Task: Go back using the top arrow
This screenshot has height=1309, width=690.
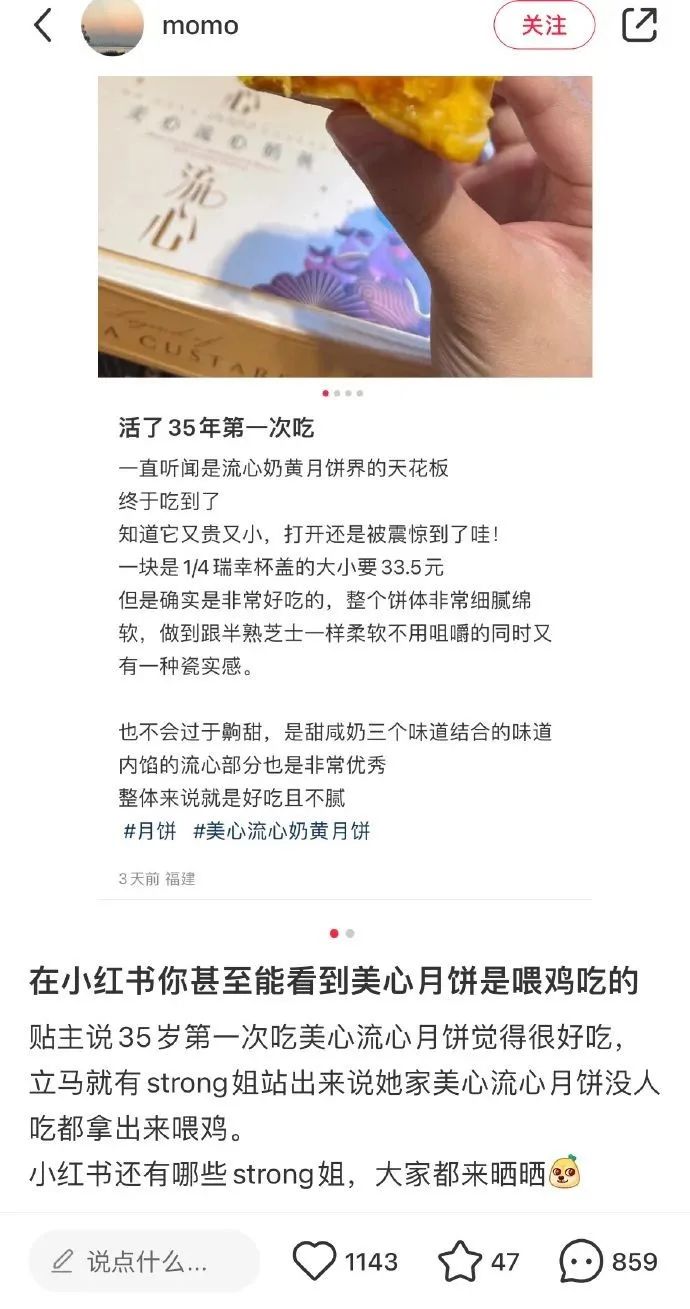Action: (x=42, y=26)
